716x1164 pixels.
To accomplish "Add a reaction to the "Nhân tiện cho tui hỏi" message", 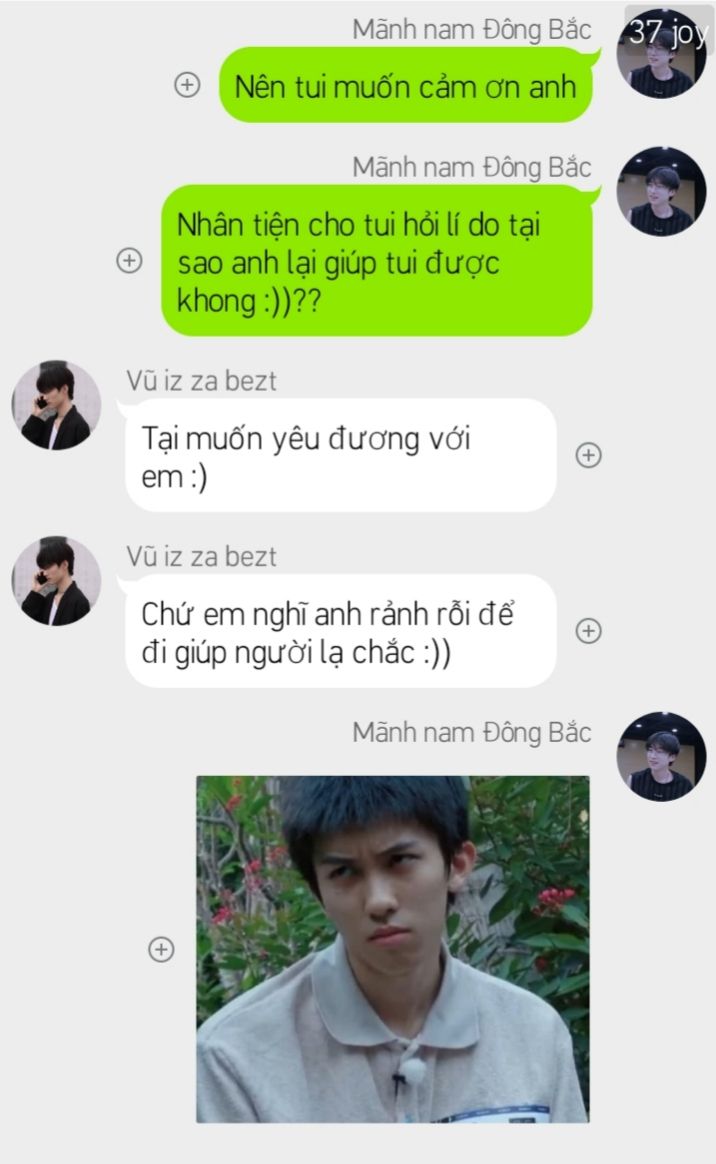I will [129, 260].
